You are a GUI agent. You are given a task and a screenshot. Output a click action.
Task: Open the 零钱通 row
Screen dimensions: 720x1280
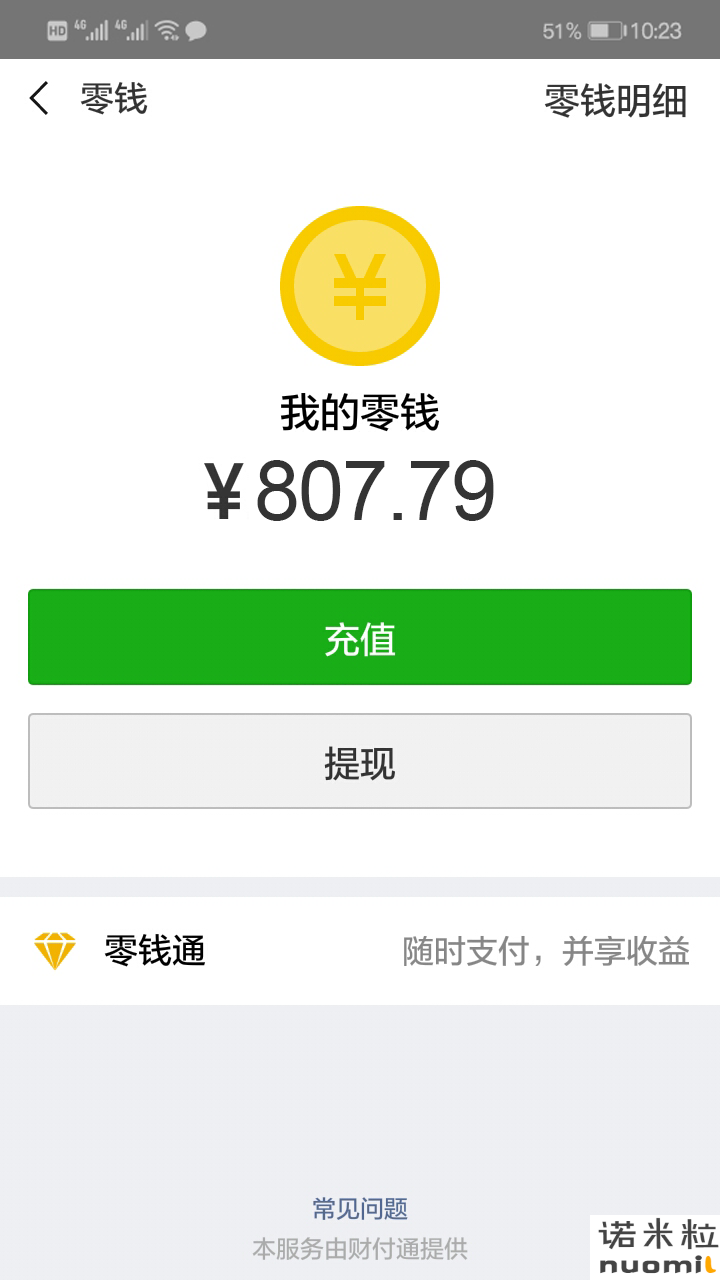pyautogui.click(x=360, y=951)
